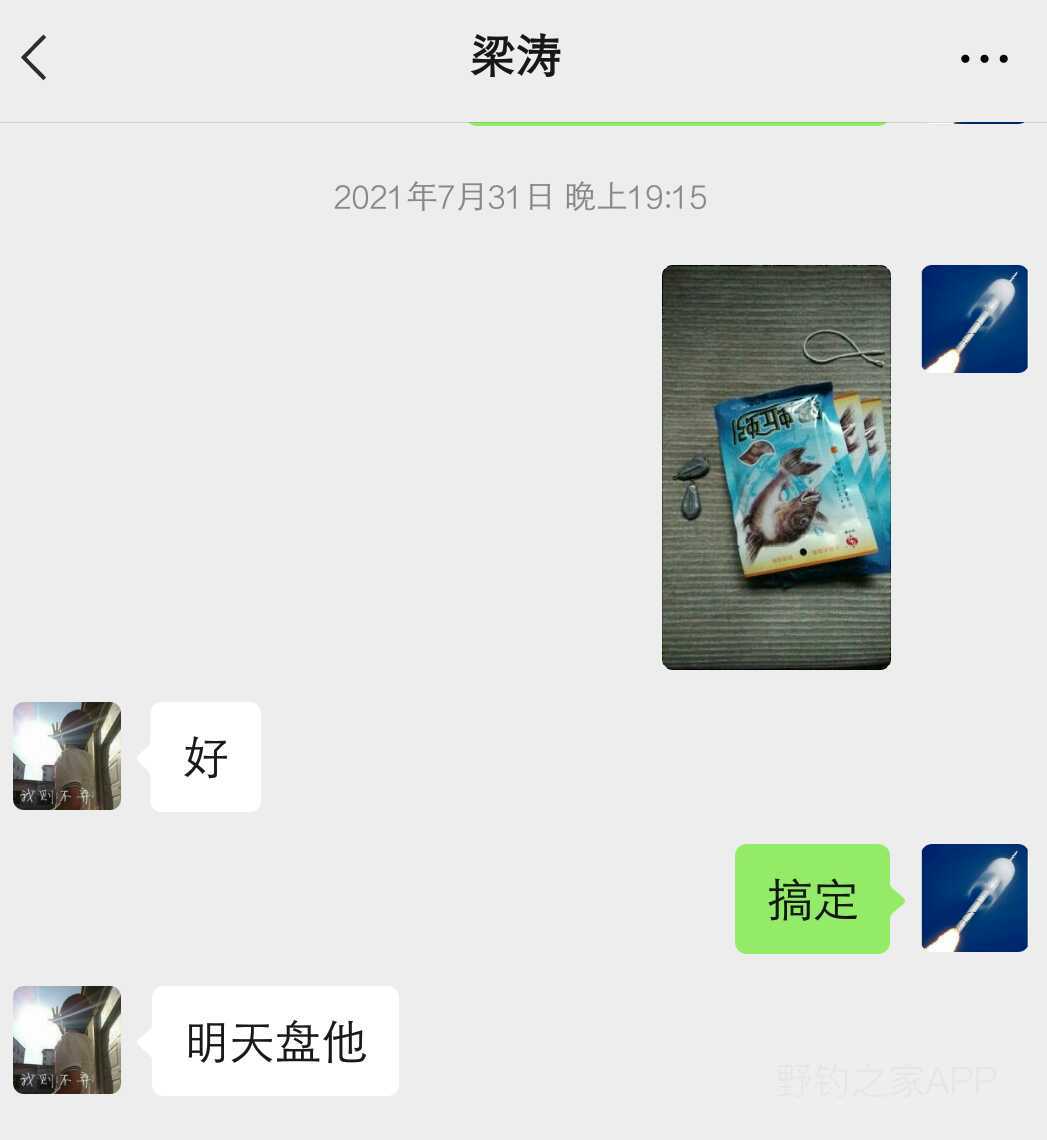Viewport: 1047px width, 1140px height.
Task: Tap contact avatar next to 明天盘他
Action: pyautogui.click(x=67, y=1040)
